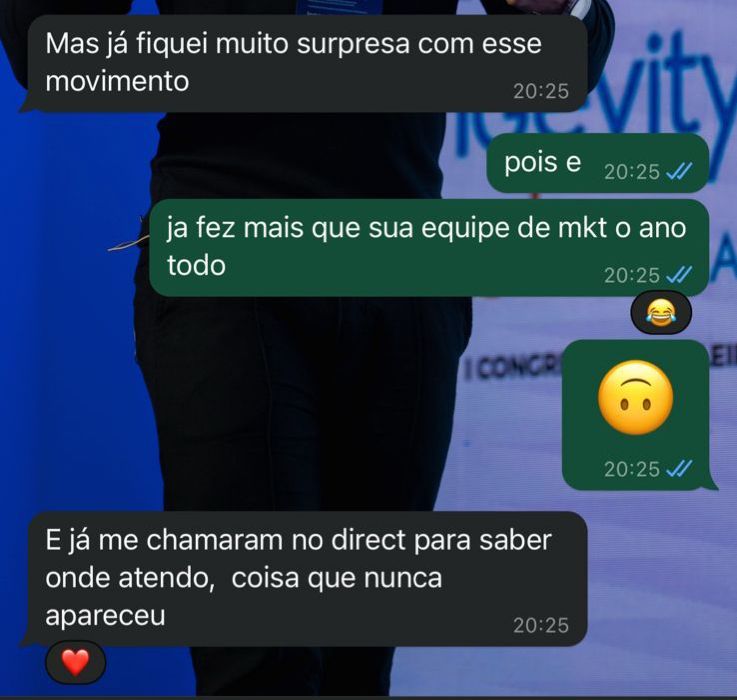
Task: Open the laughing emoji reaction details
Action: 660,315
